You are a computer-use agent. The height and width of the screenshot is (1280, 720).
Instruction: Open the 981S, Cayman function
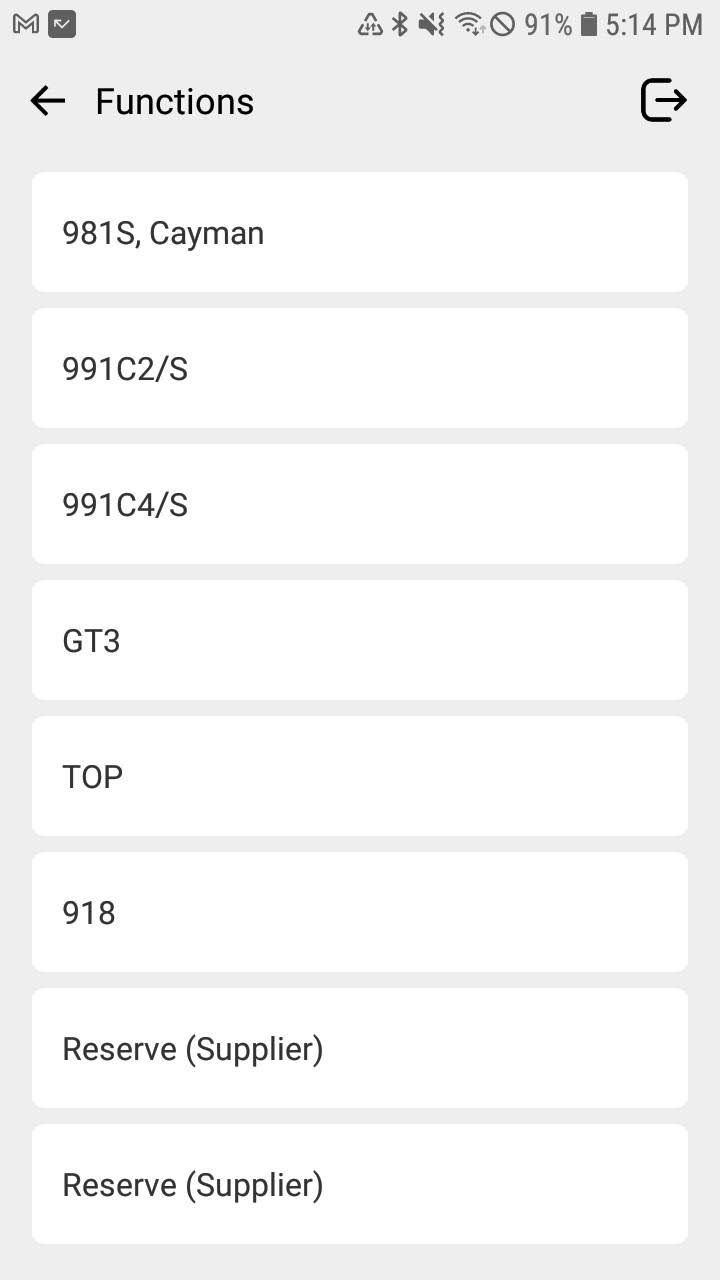click(x=360, y=232)
